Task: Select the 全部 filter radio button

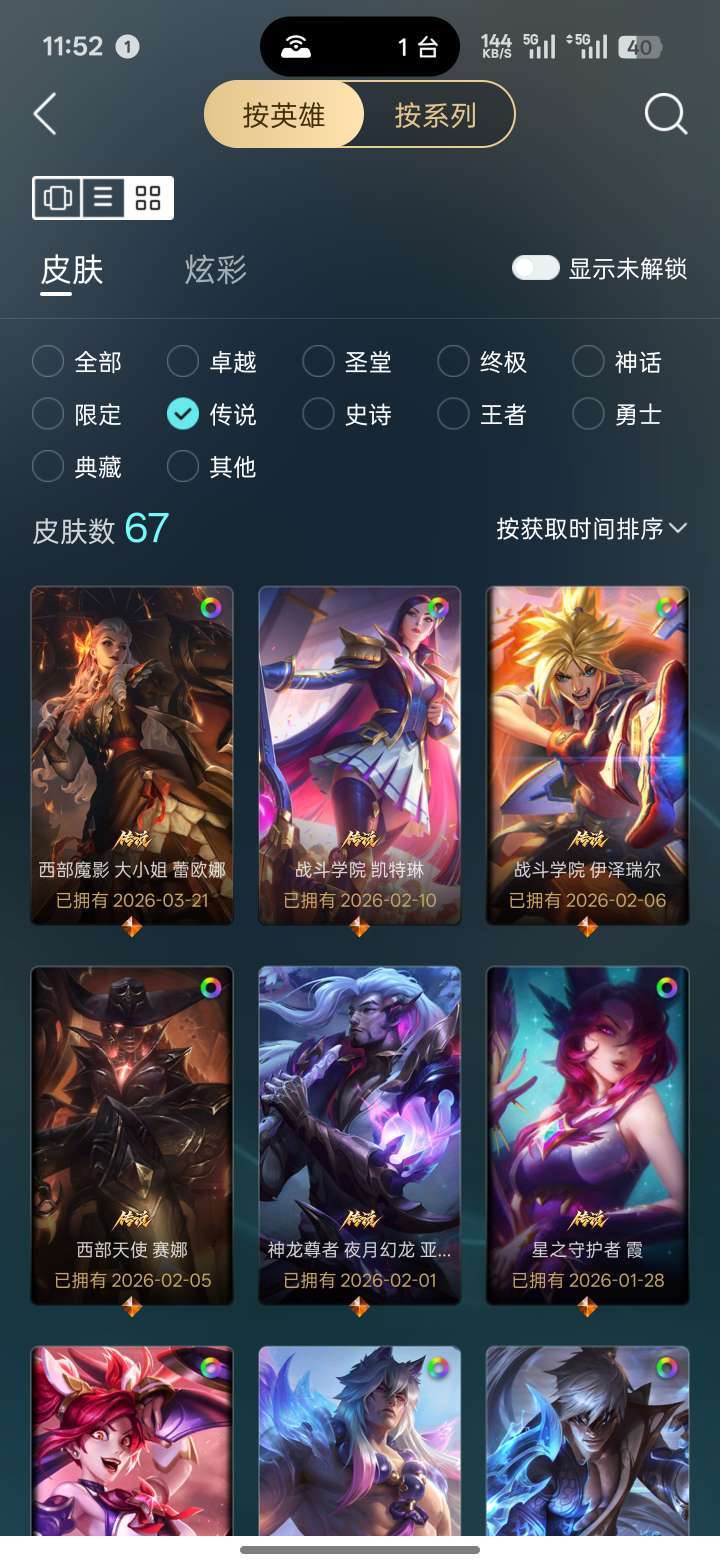Action: point(47,361)
